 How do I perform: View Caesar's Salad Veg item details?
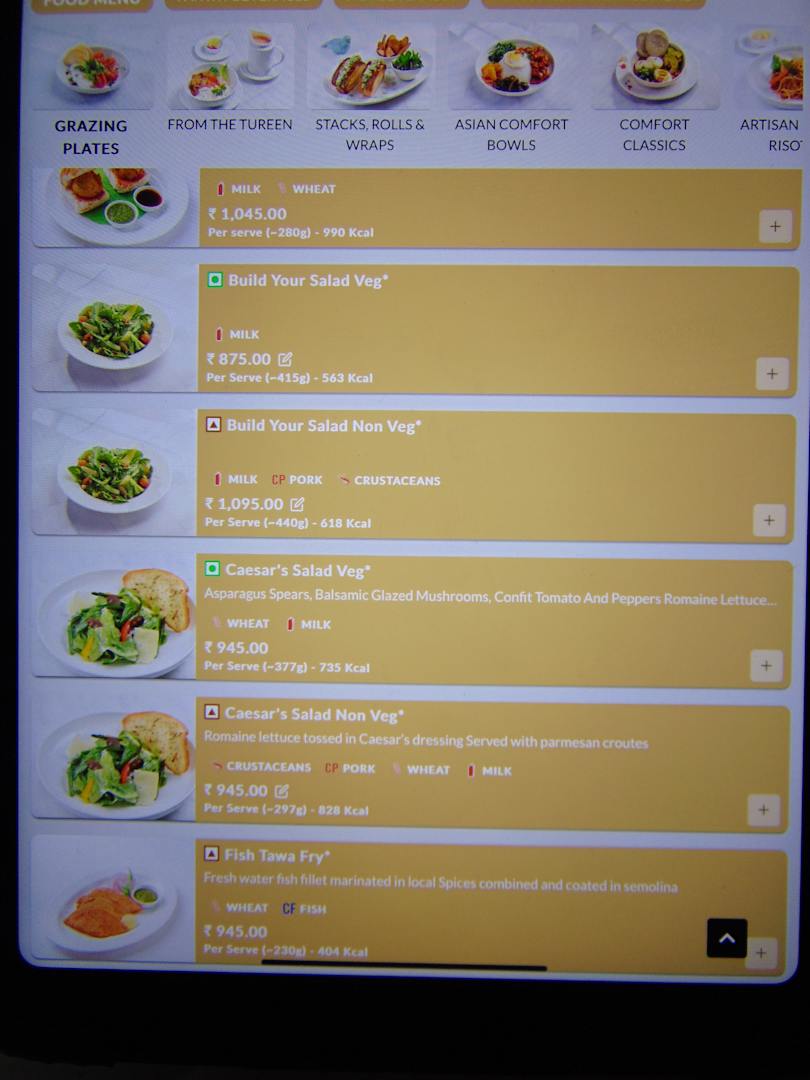coord(297,570)
